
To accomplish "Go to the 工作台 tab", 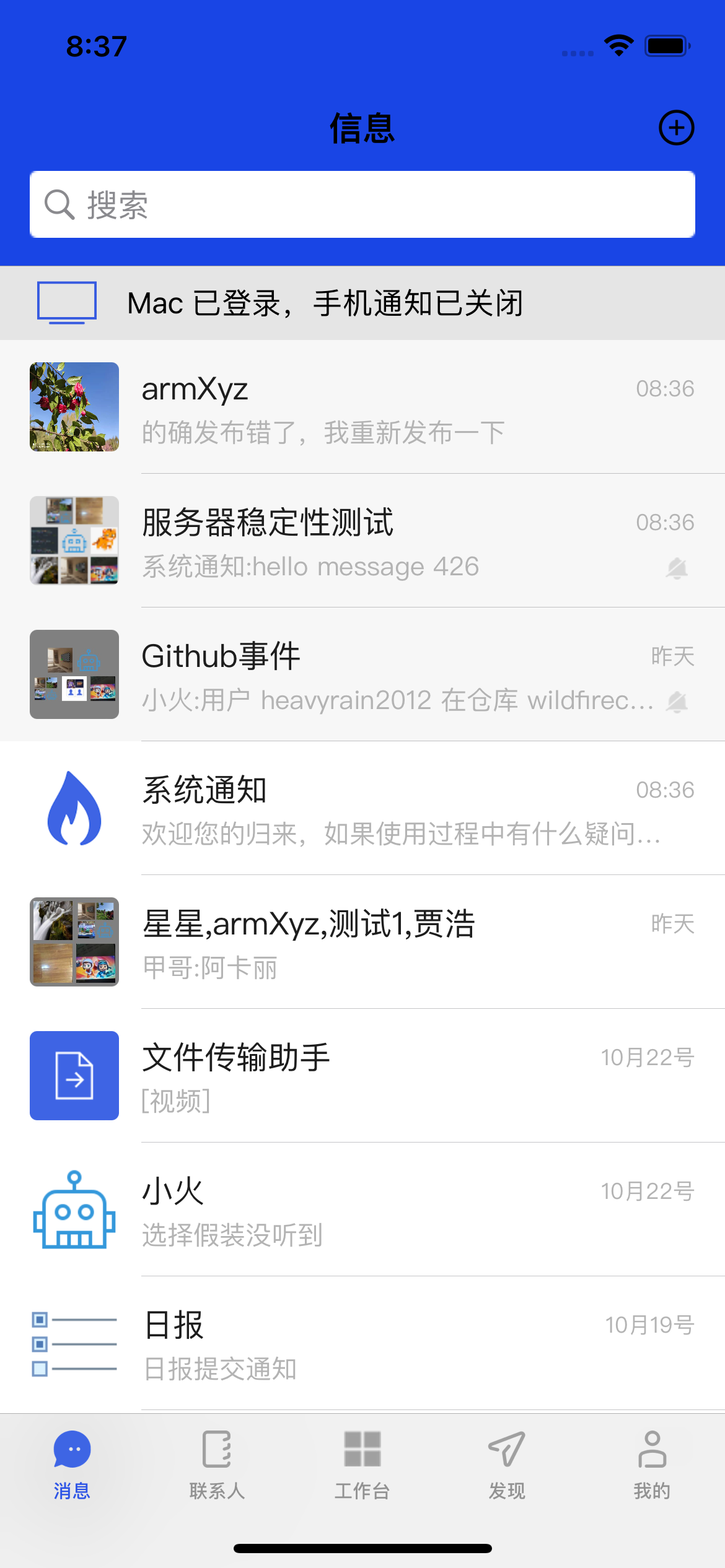I will pos(362,1464).
